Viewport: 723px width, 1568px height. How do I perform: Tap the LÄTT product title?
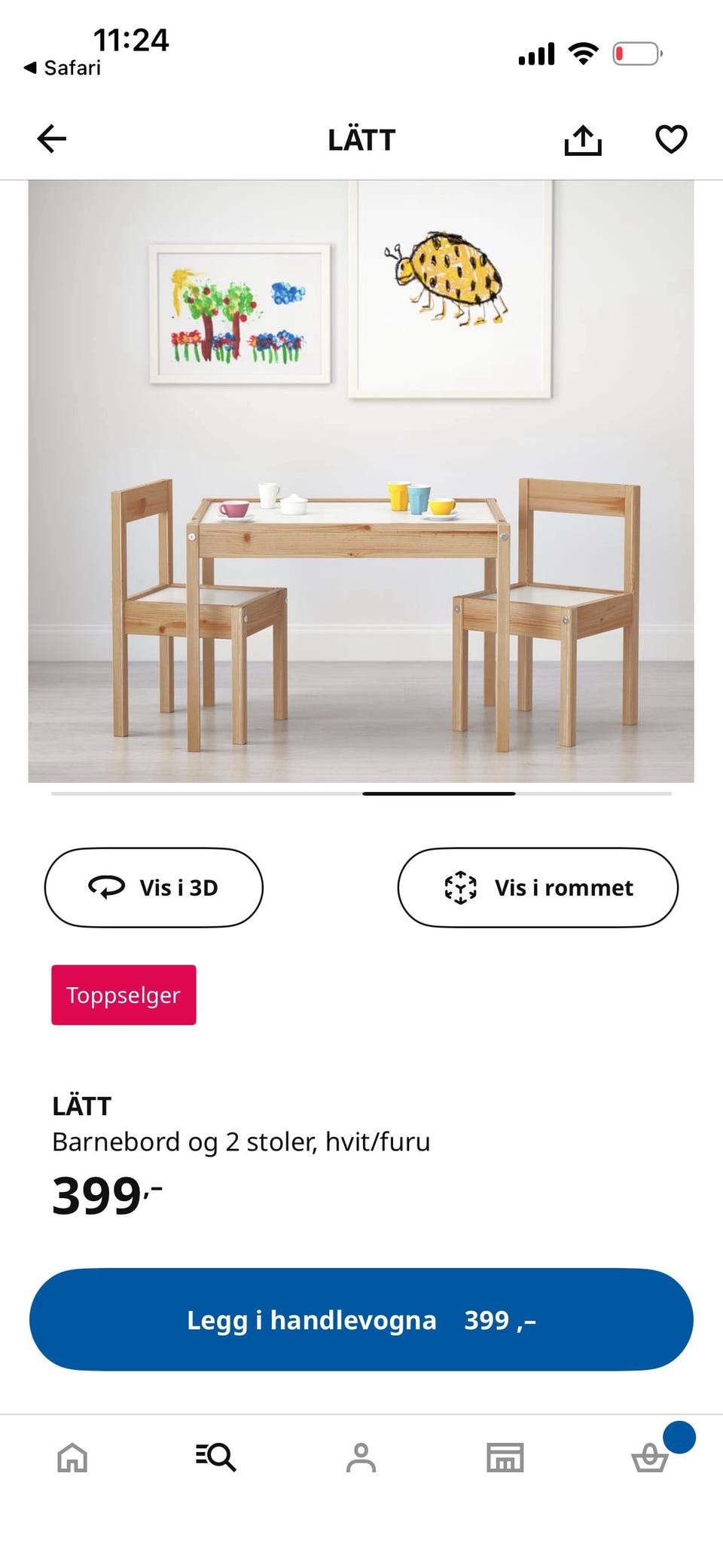point(81,1105)
